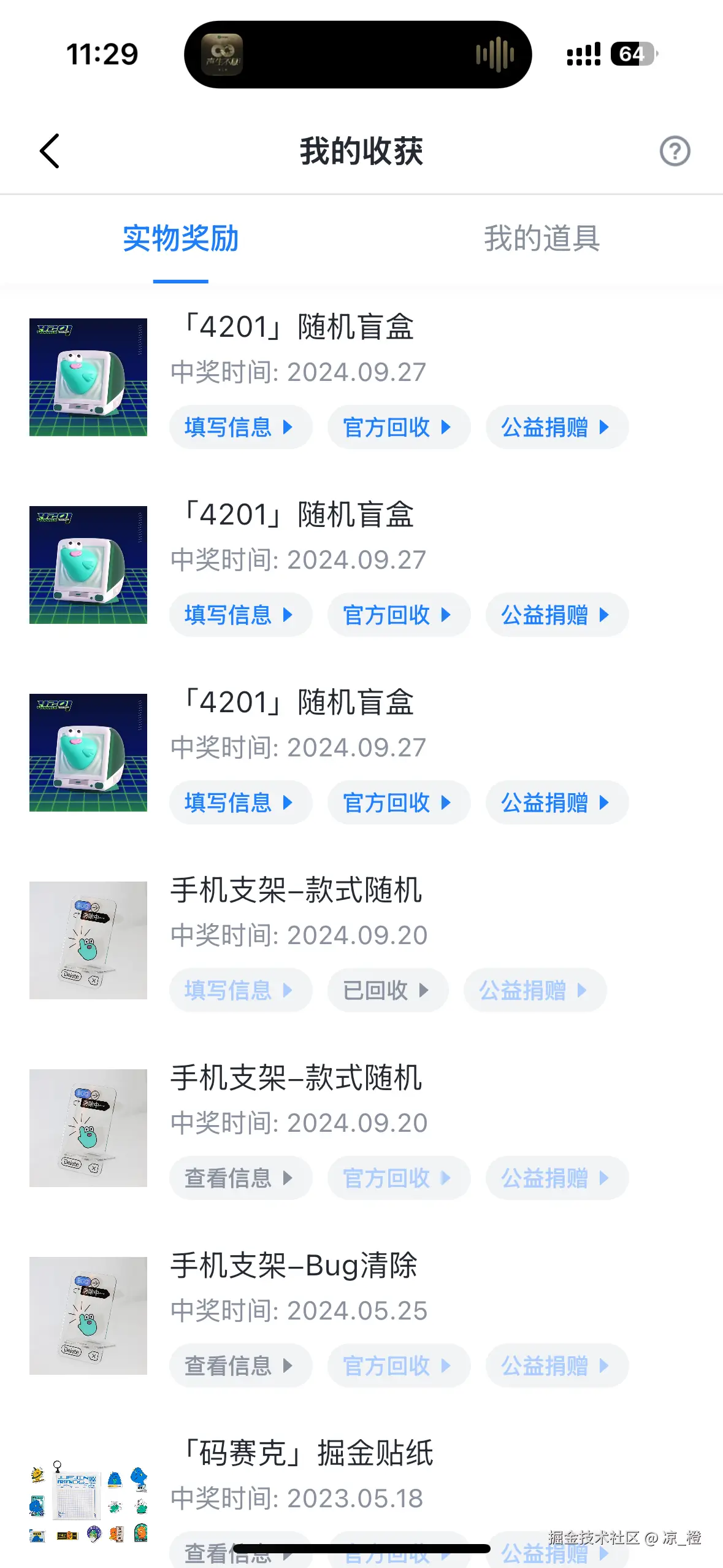Tap the back arrow at top left
Viewport: 723px width, 1568px height.
pyautogui.click(x=49, y=151)
